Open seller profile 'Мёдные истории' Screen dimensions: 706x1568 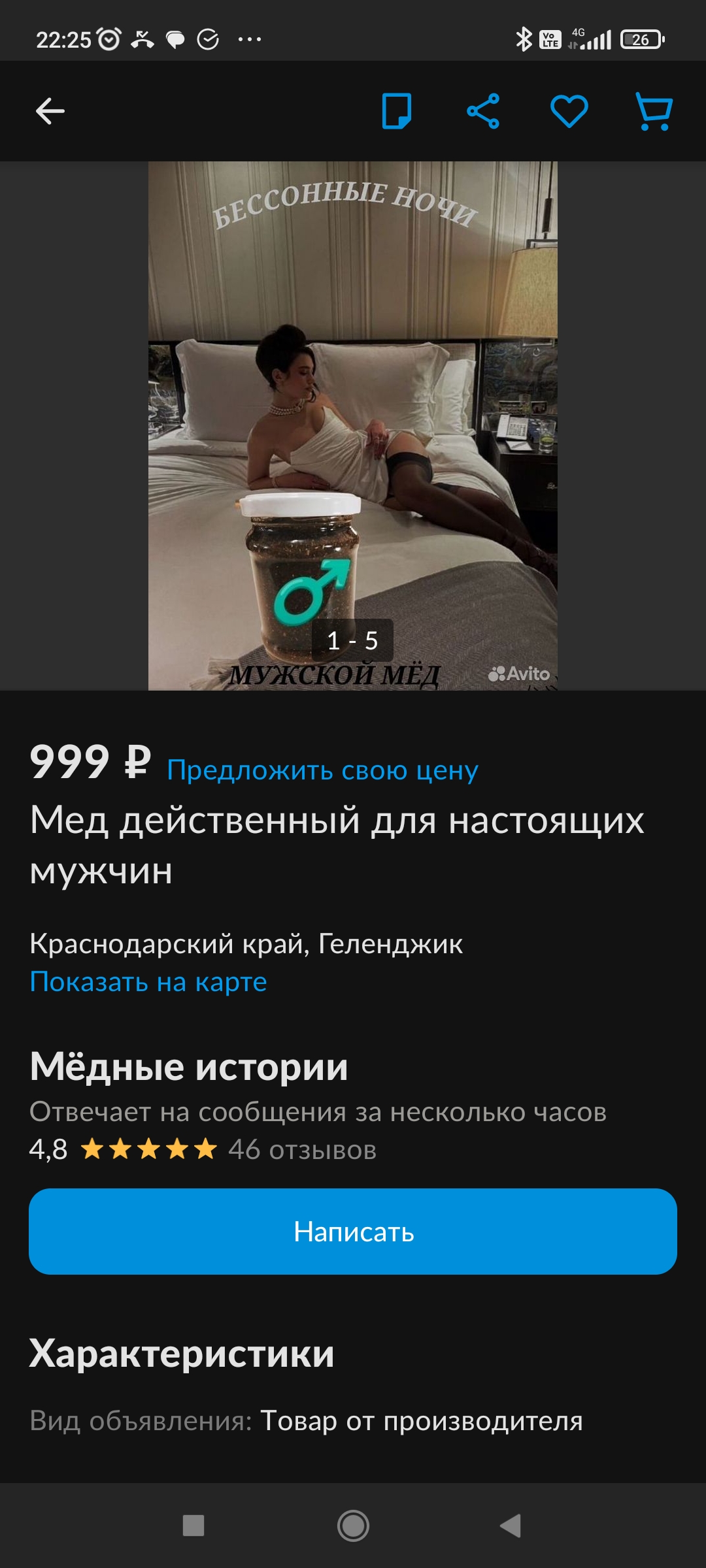click(x=188, y=1067)
